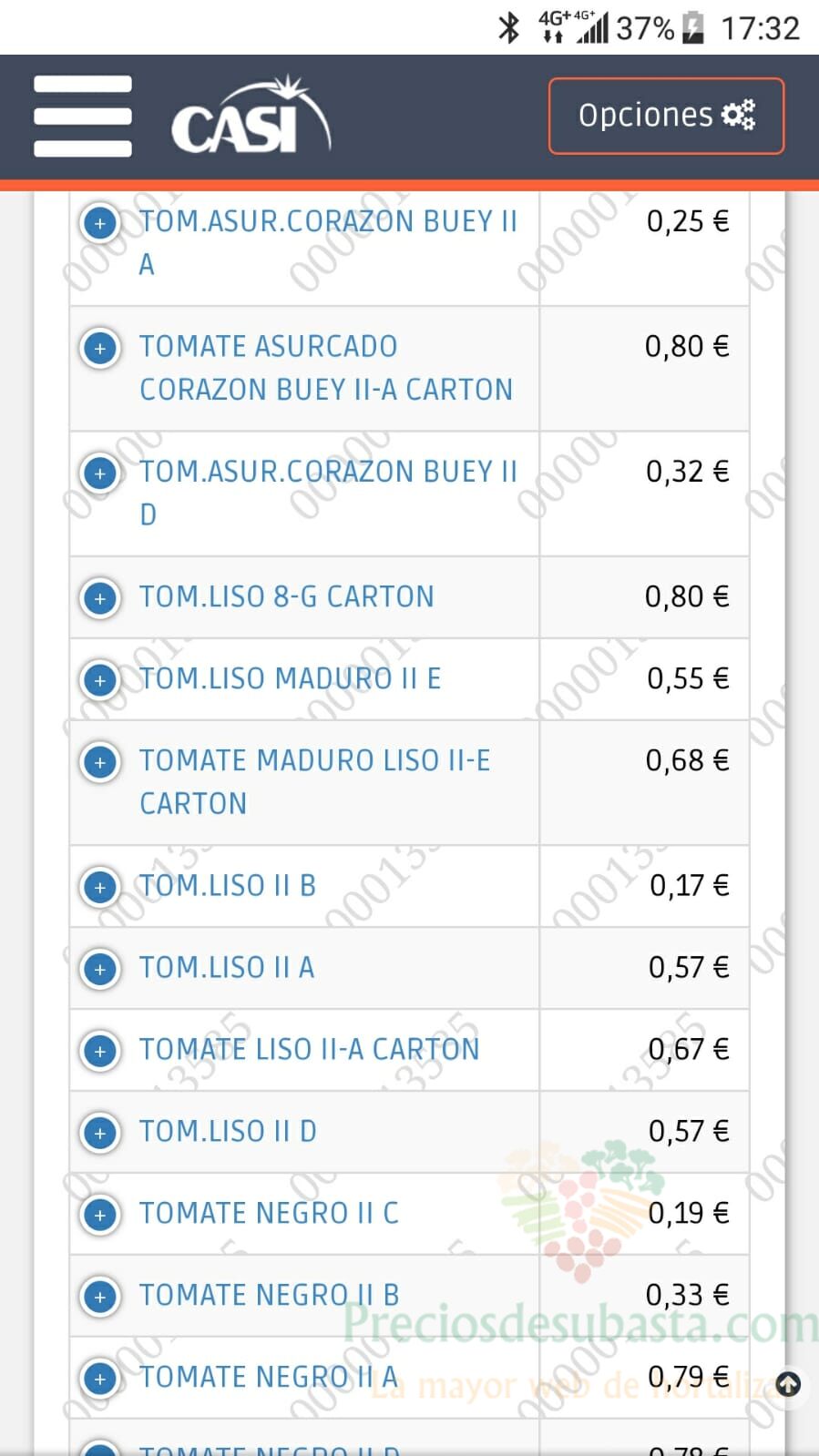Expand the TOM.LISO II D row
819x1456 pixels.
click(x=100, y=1133)
